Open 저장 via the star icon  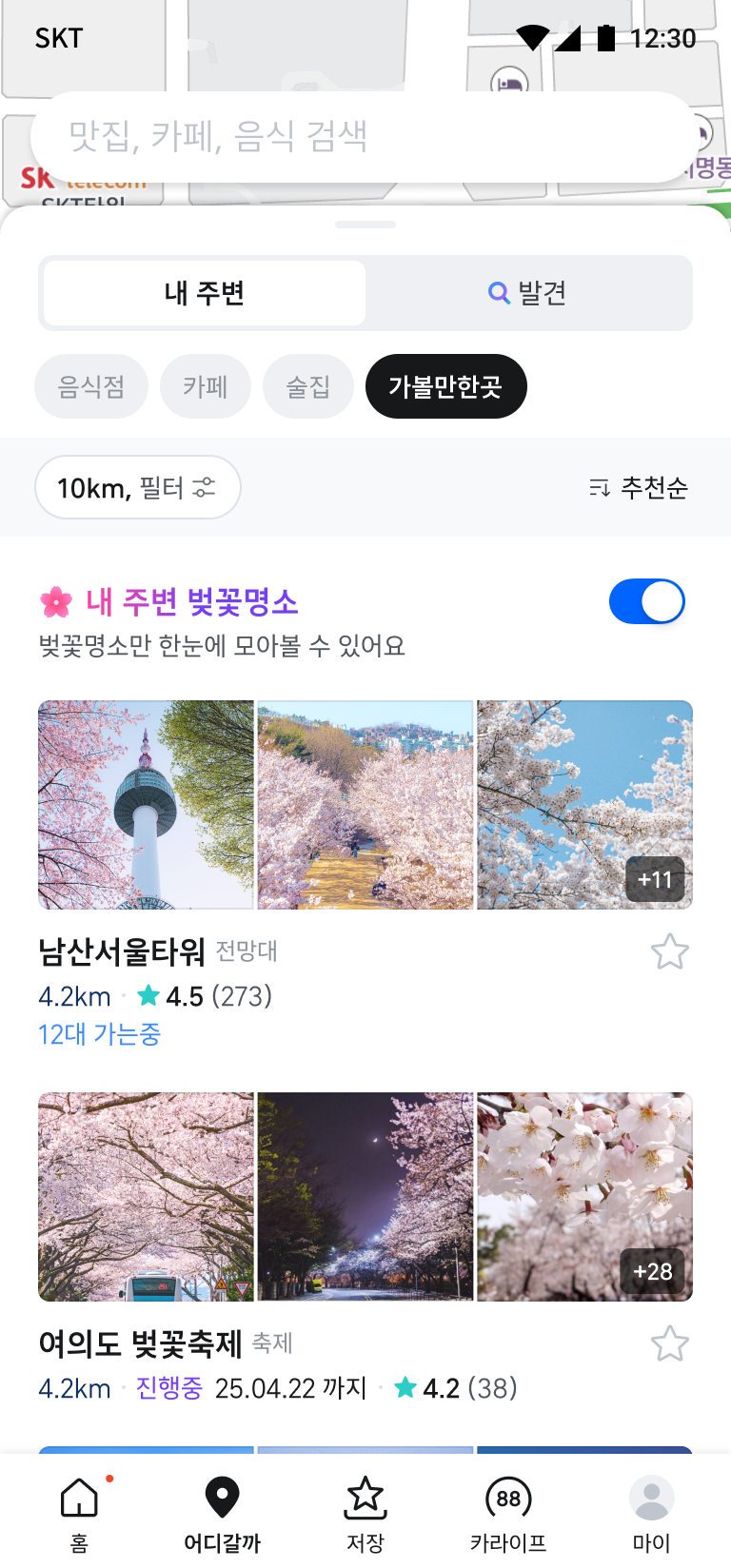(x=365, y=1496)
